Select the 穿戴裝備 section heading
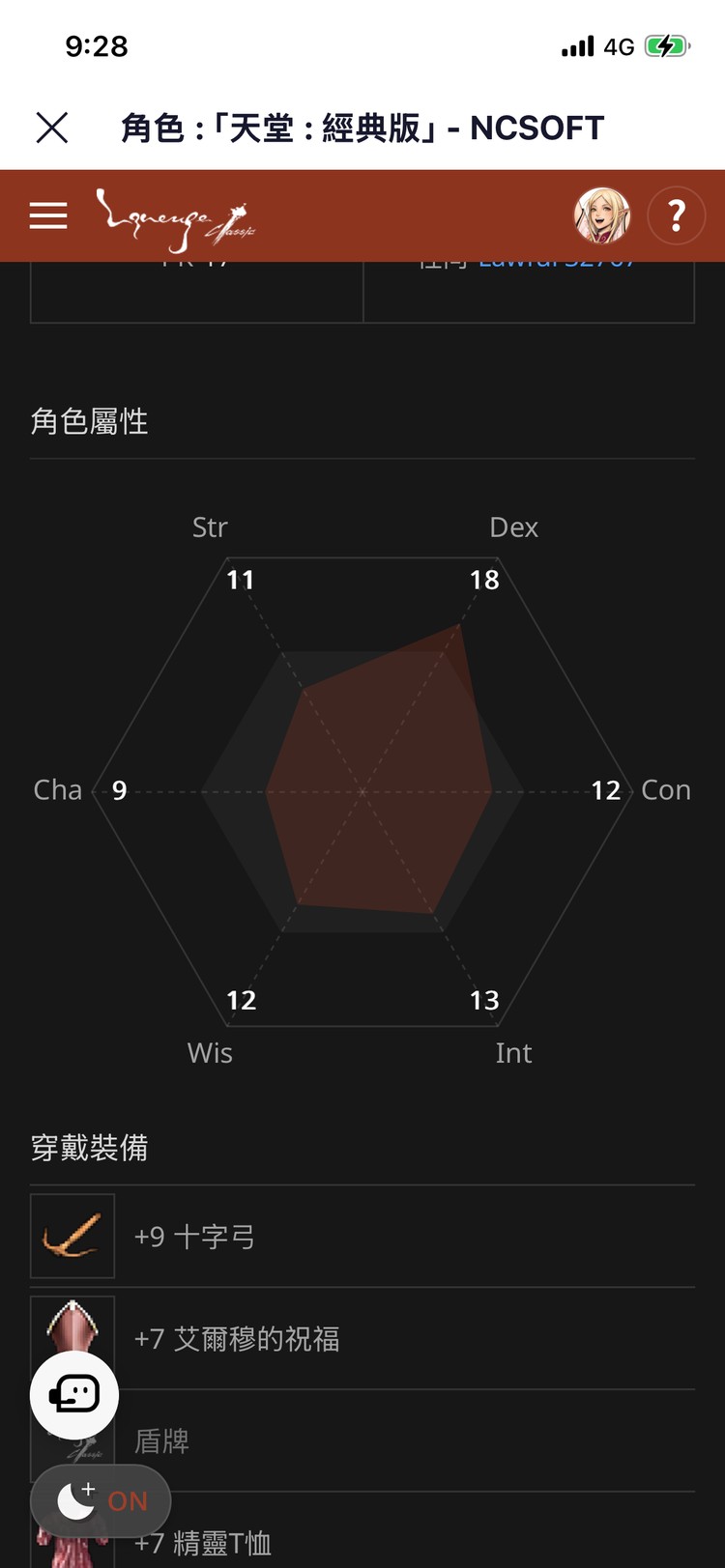 (x=89, y=1148)
